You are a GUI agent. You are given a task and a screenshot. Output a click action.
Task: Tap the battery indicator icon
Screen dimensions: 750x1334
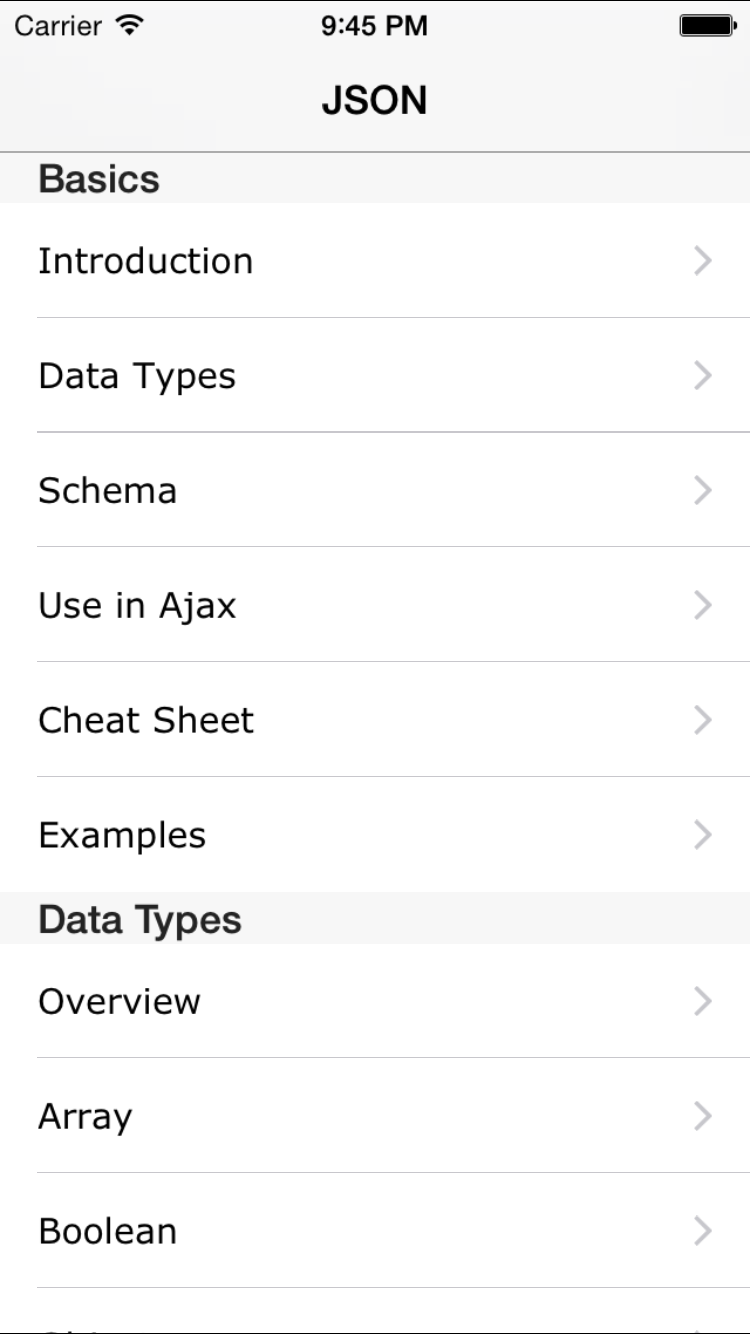pos(706,25)
